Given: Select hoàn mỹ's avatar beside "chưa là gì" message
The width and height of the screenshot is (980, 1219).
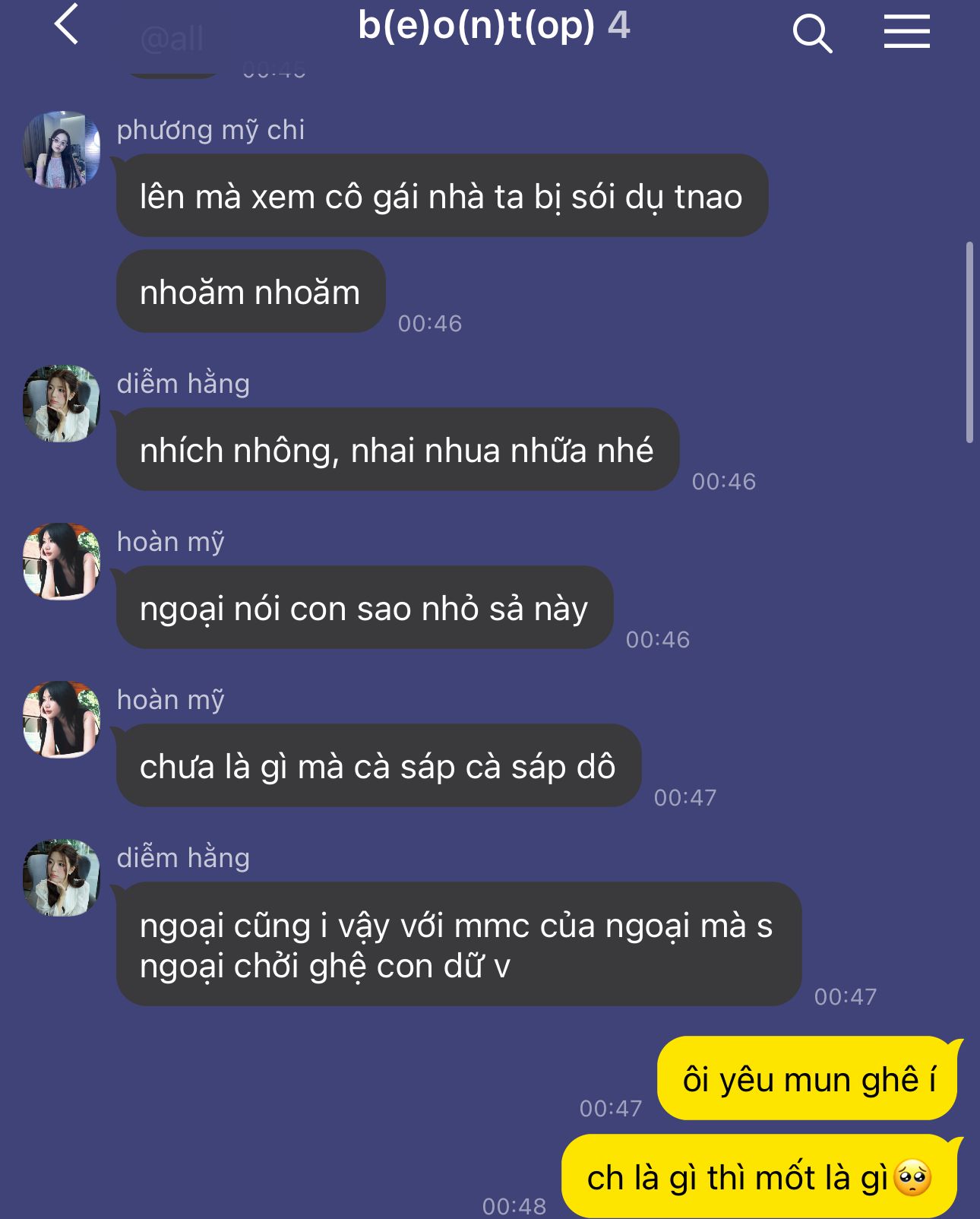Looking at the screenshot, I should (x=62, y=720).
